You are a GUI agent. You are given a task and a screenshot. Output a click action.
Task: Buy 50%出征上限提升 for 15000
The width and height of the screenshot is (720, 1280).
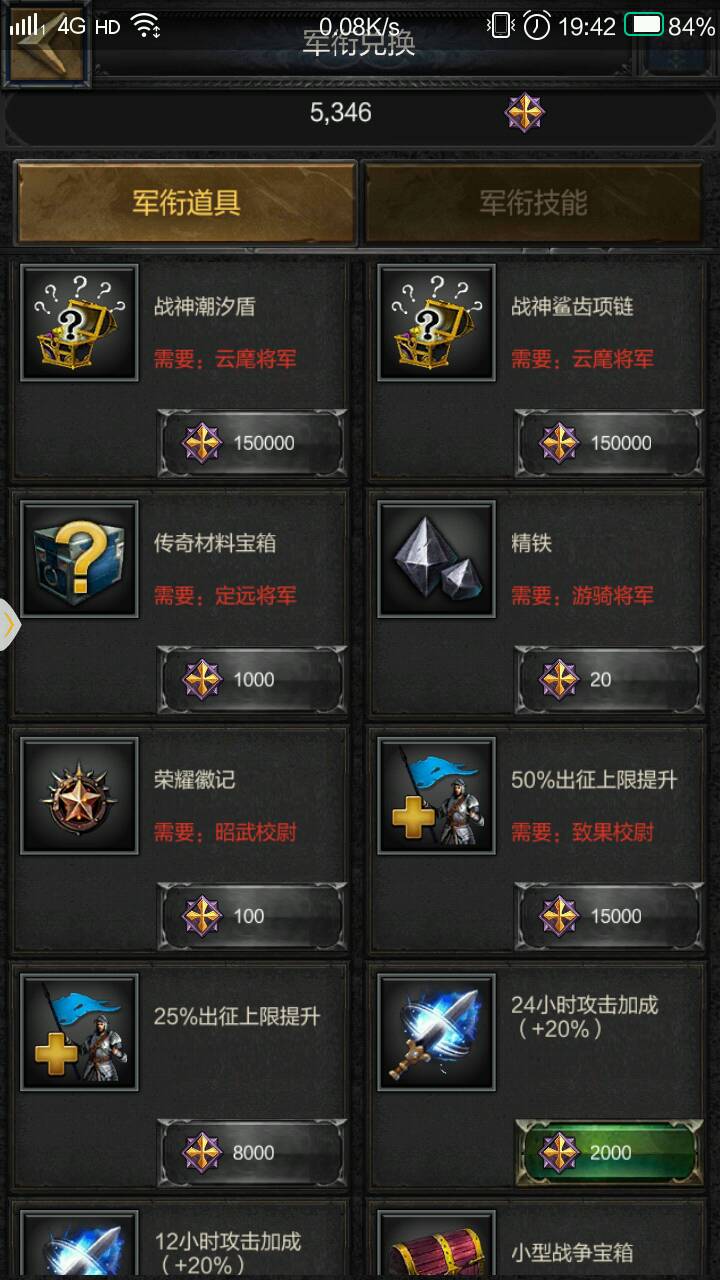pos(609,916)
